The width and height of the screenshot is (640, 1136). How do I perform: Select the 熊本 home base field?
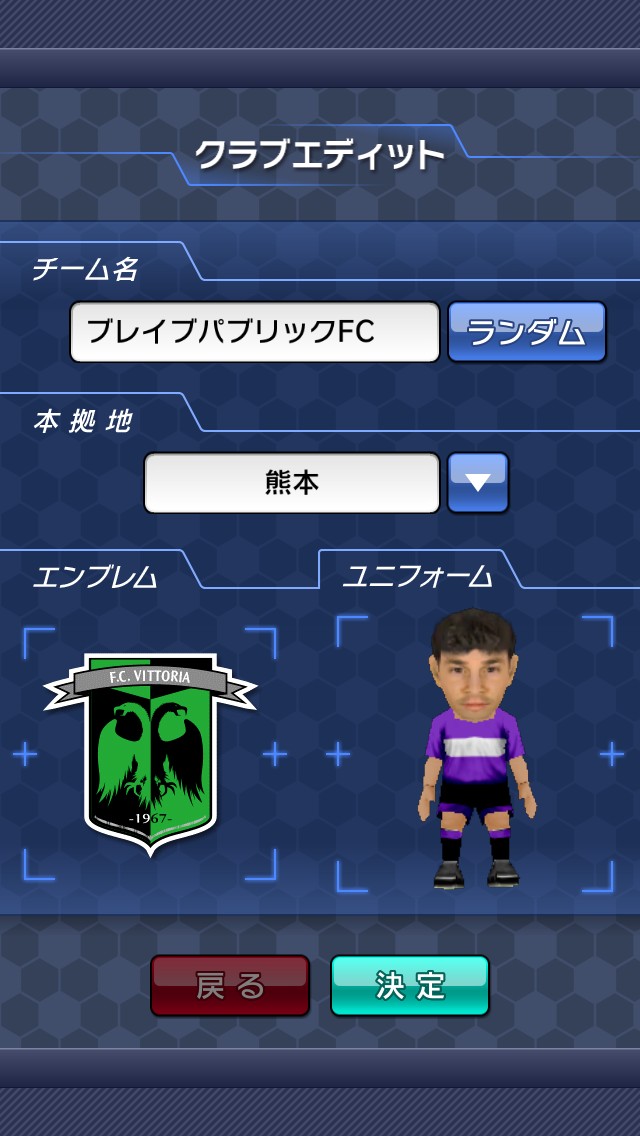(x=291, y=483)
